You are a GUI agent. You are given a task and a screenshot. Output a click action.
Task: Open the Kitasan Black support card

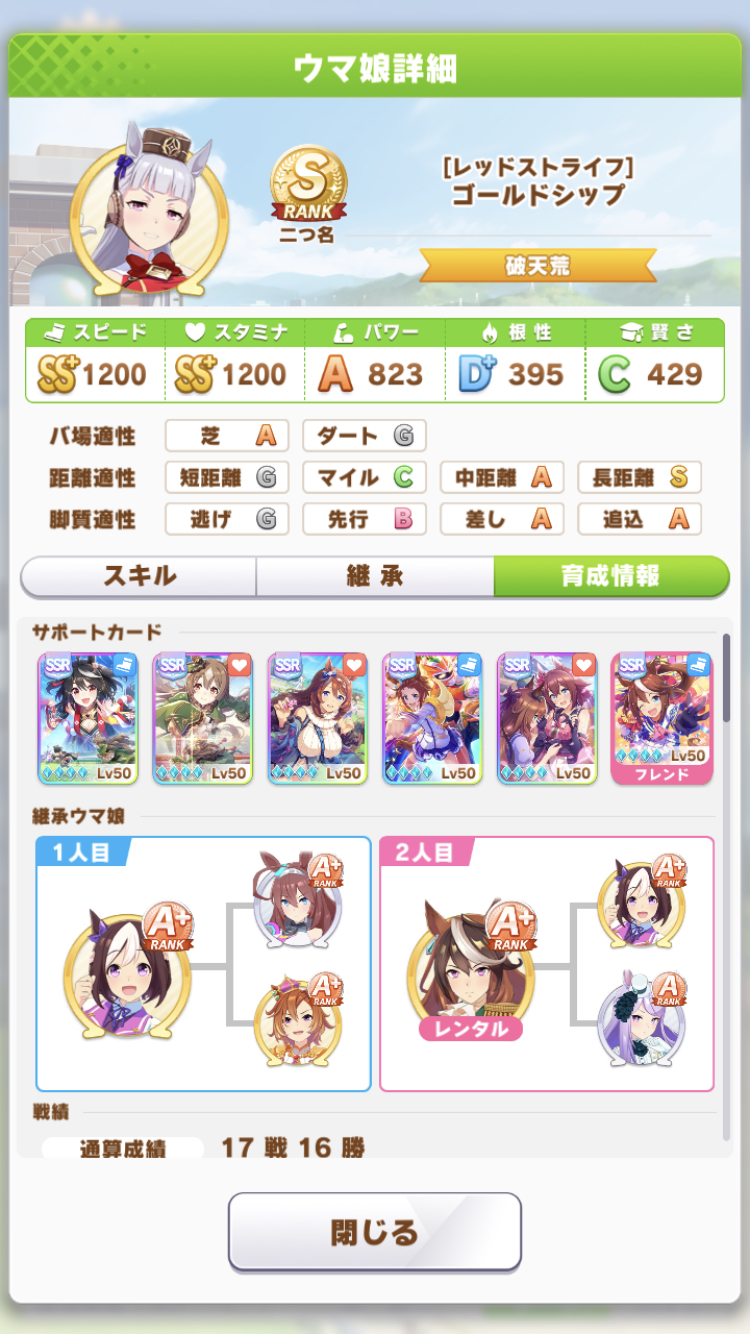pyautogui.click(x=88, y=718)
